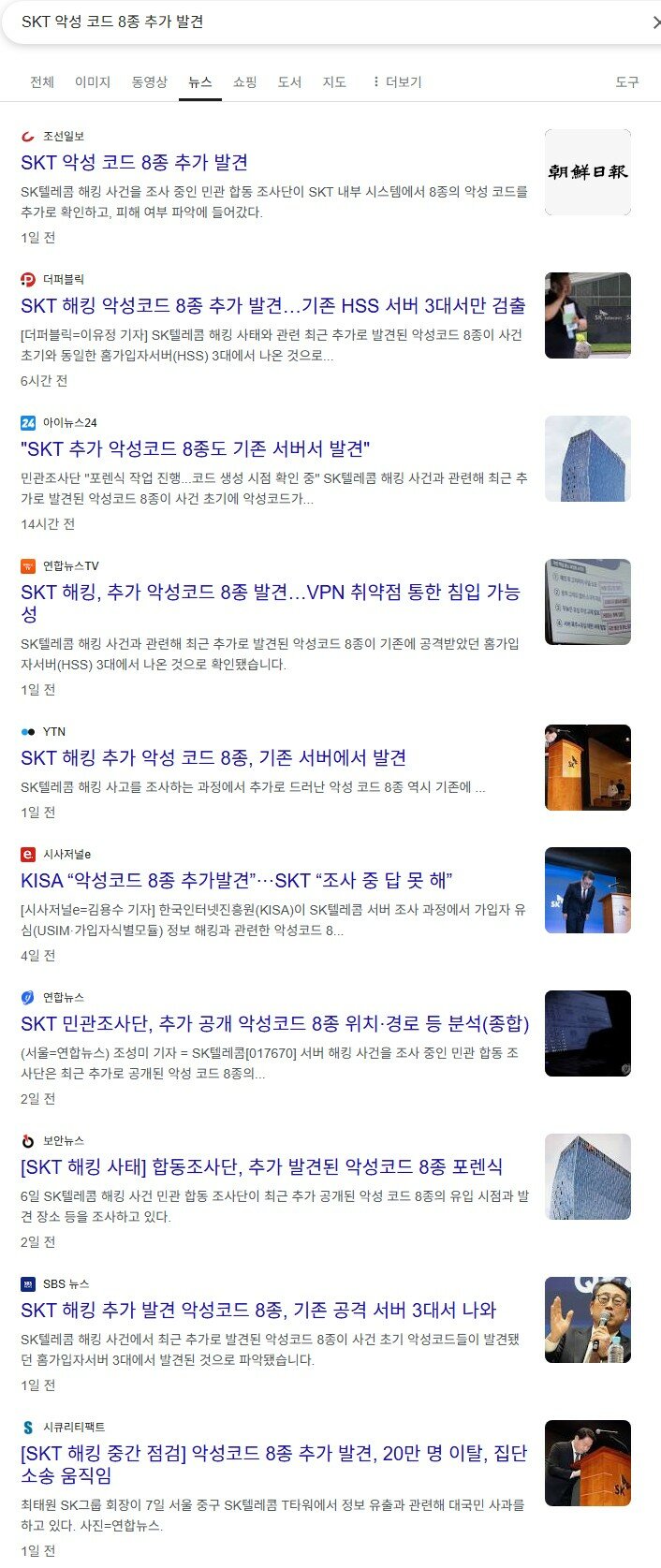Switch to the 이미지 tab
This screenshot has height=1568, width=661.
[x=93, y=82]
